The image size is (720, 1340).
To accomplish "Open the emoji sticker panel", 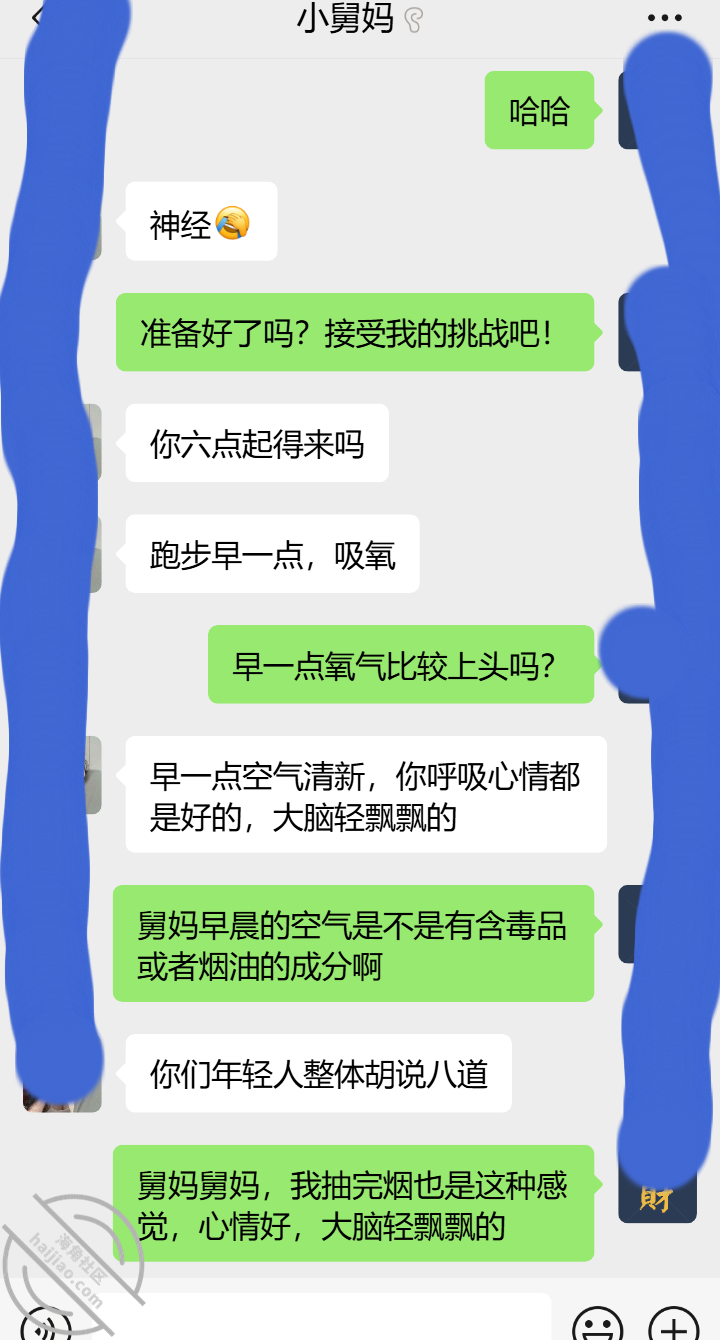I will point(597,1326).
